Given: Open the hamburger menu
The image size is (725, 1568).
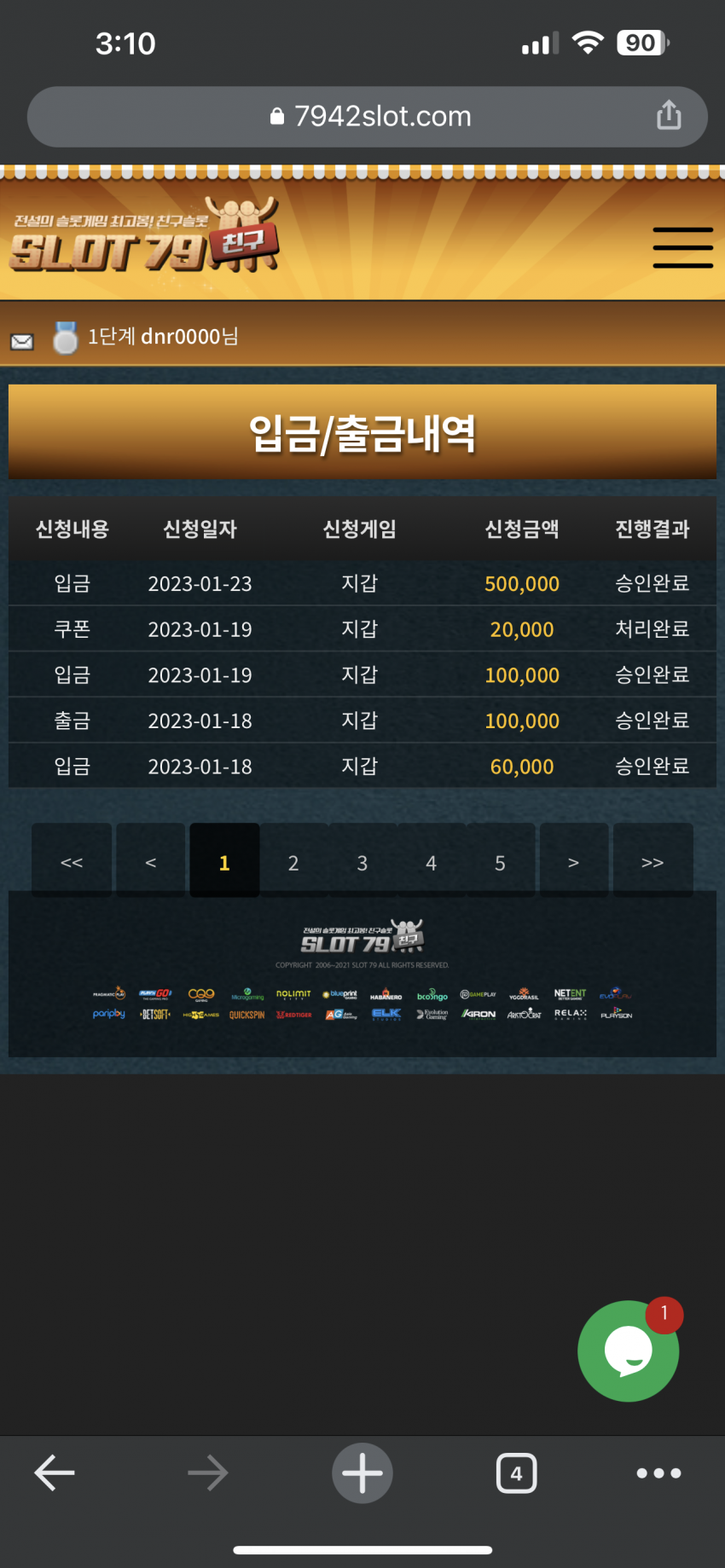Looking at the screenshot, I should tap(682, 247).
